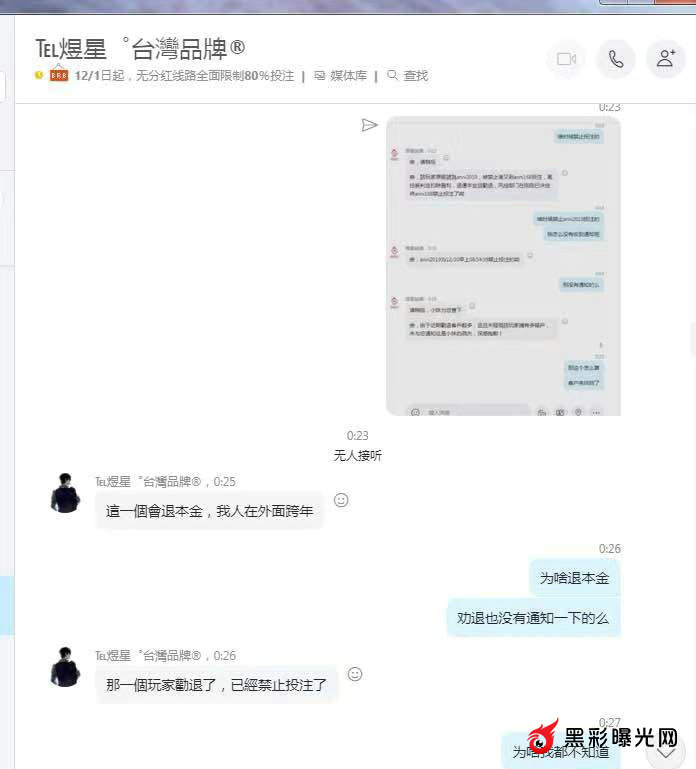Viewport: 696px width, 769px height.
Task: Start a video call with 煜星
Action: point(566,59)
